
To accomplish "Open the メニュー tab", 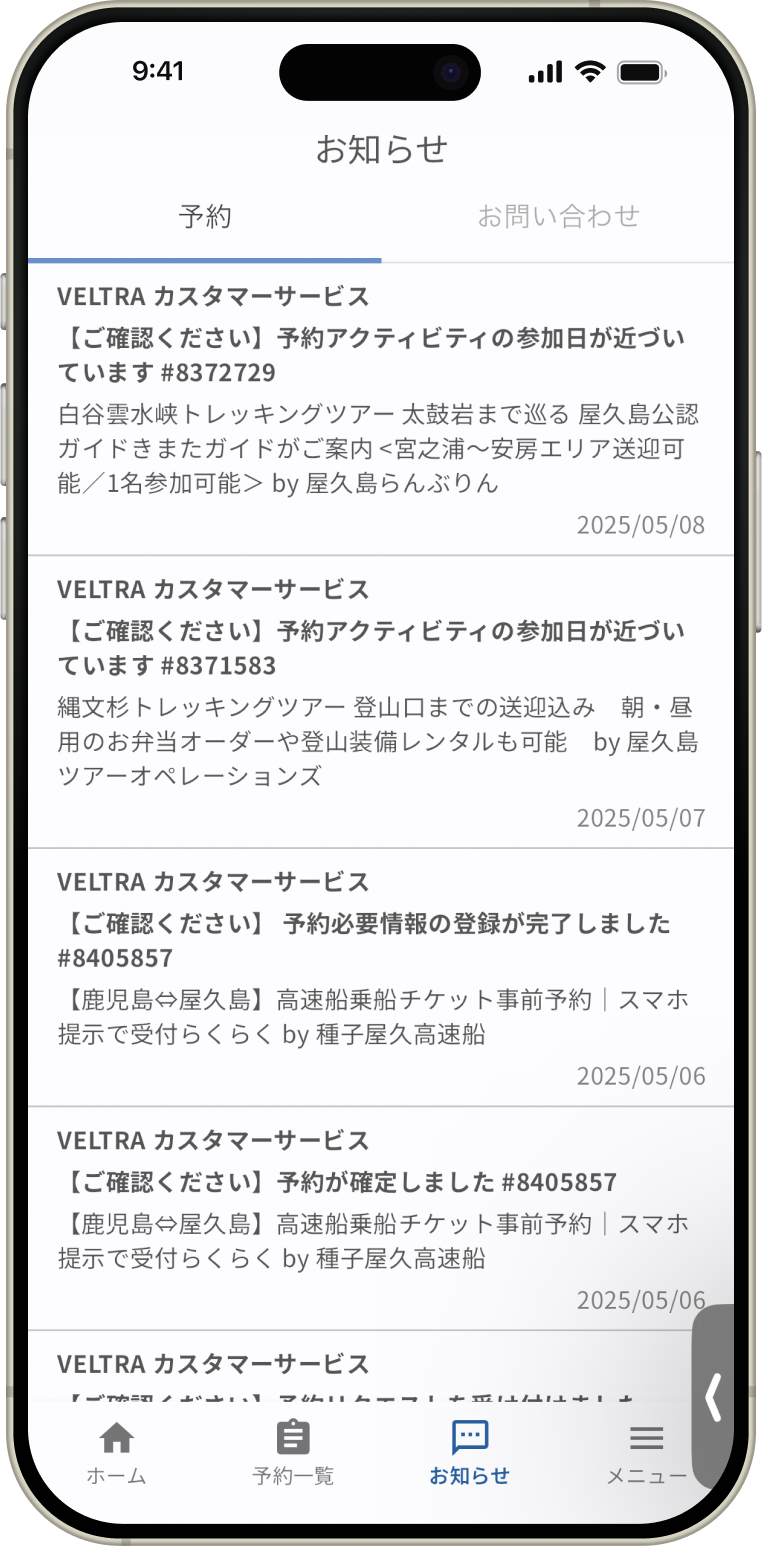I will (646, 1453).
